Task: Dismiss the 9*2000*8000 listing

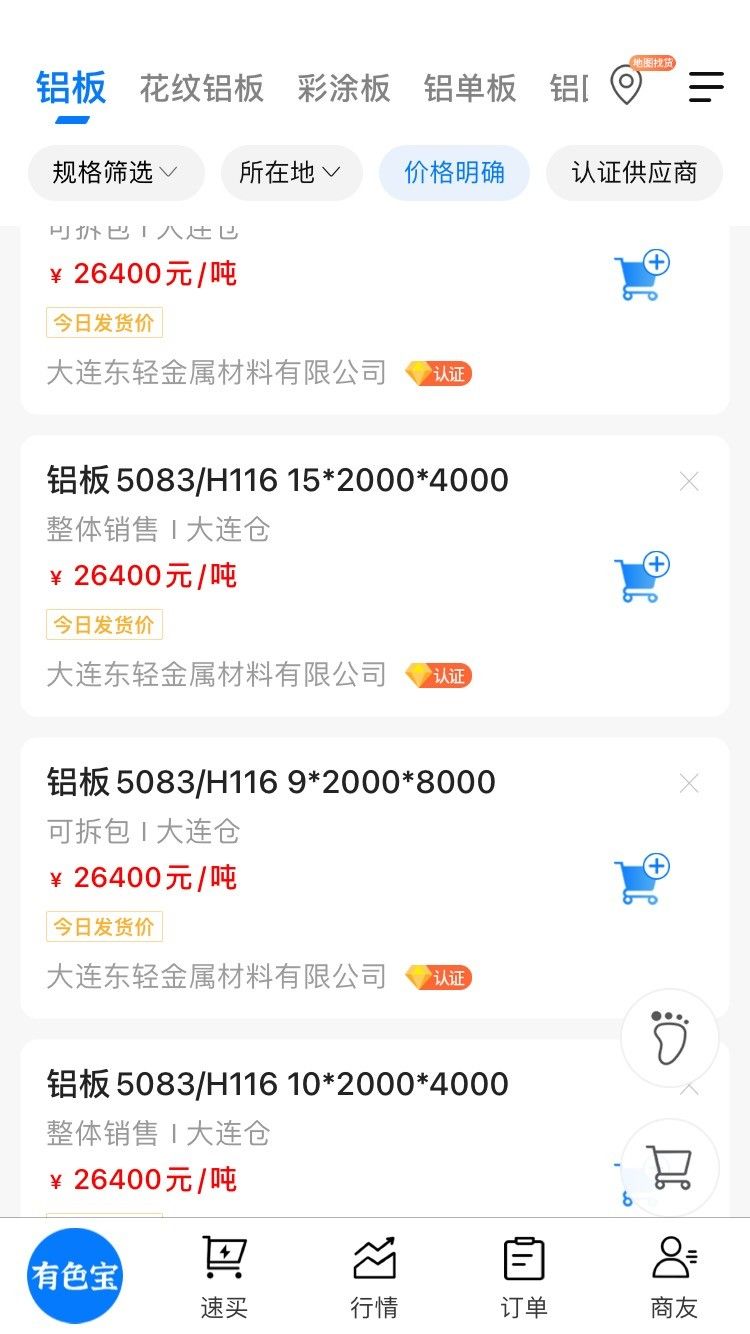Action: [689, 784]
